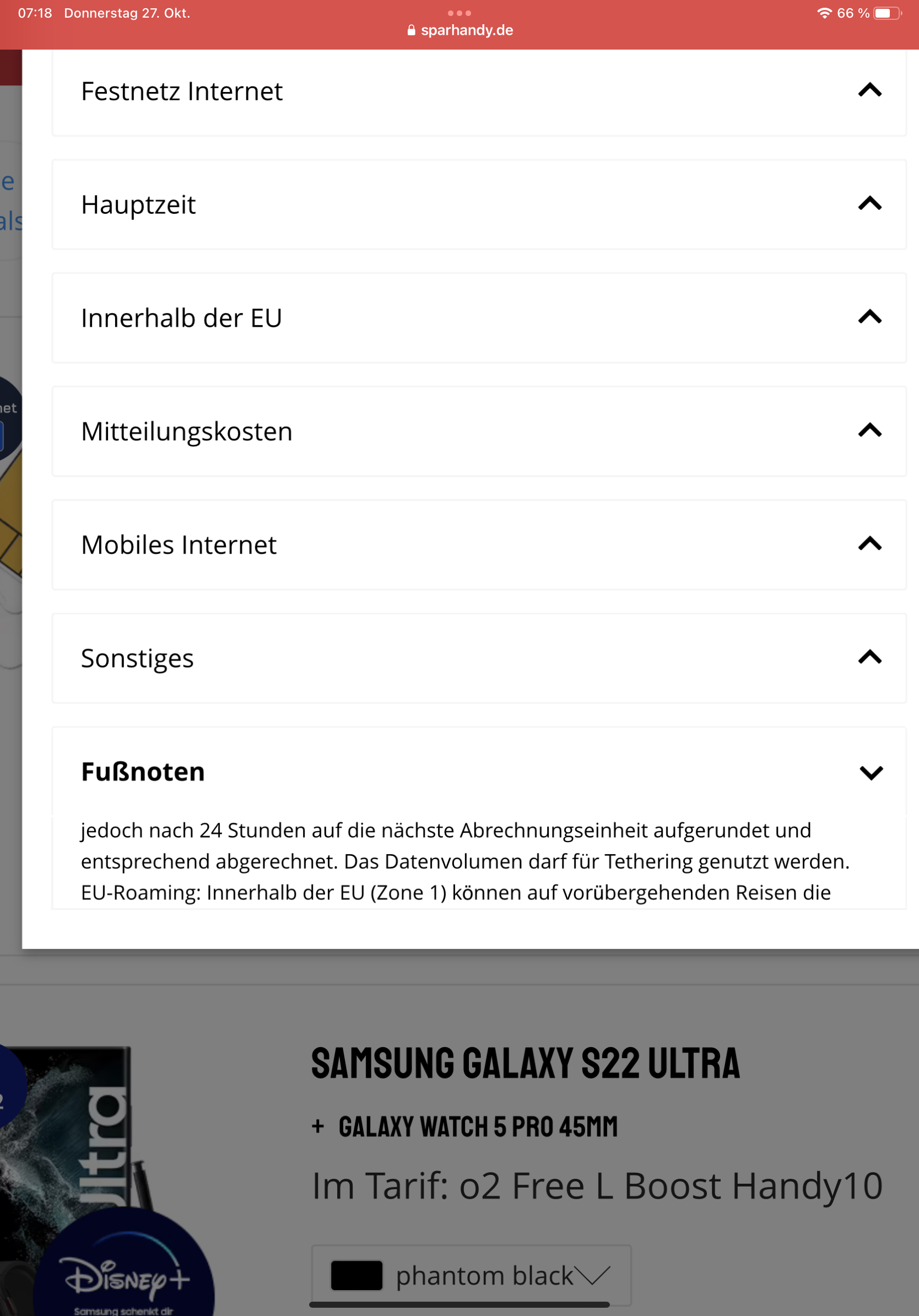Expand the Hauptzeit section

pyautogui.click(x=869, y=204)
